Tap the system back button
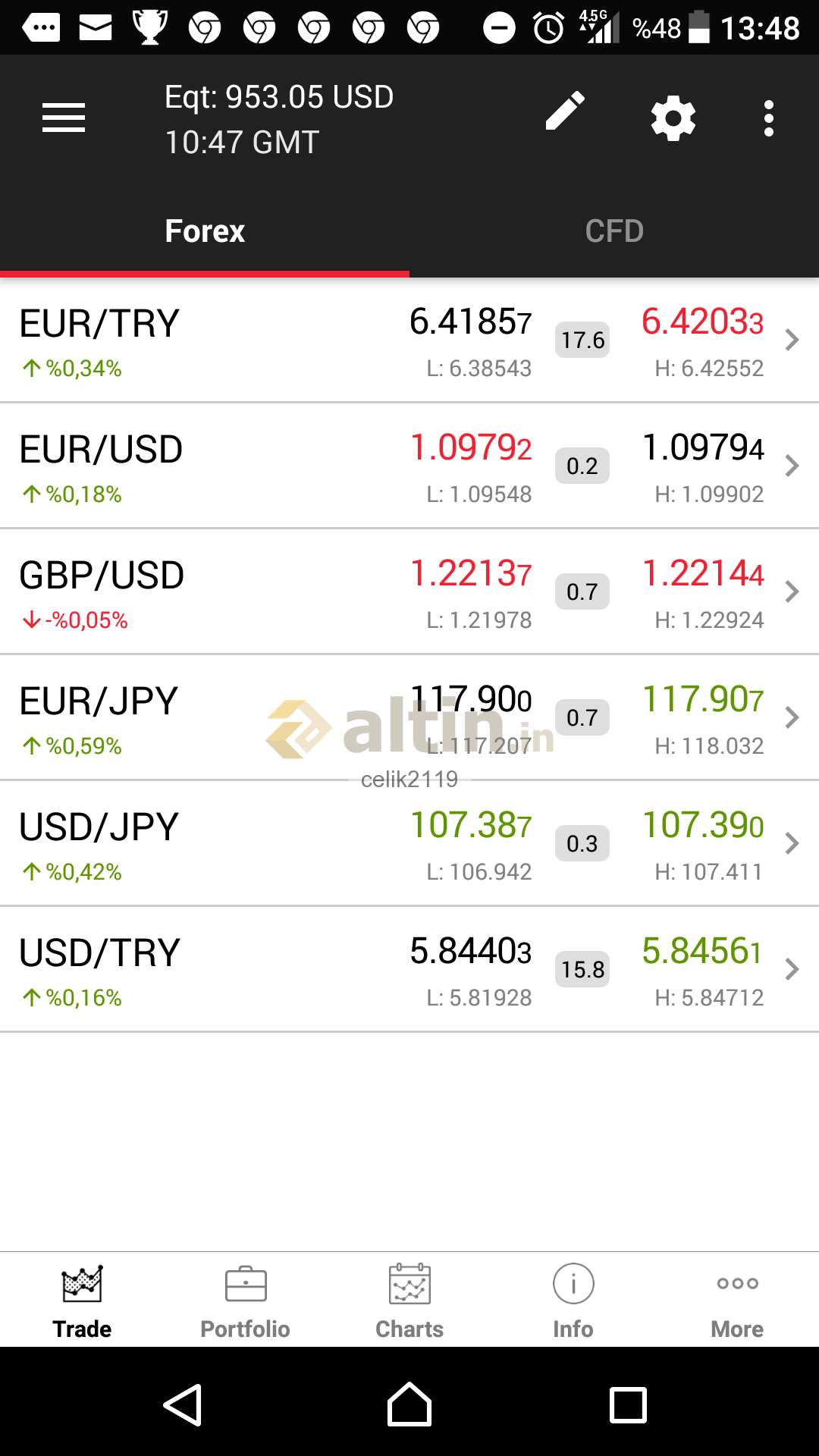The height and width of the screenshot is (1456, 819). click(x=183, y=1405)
